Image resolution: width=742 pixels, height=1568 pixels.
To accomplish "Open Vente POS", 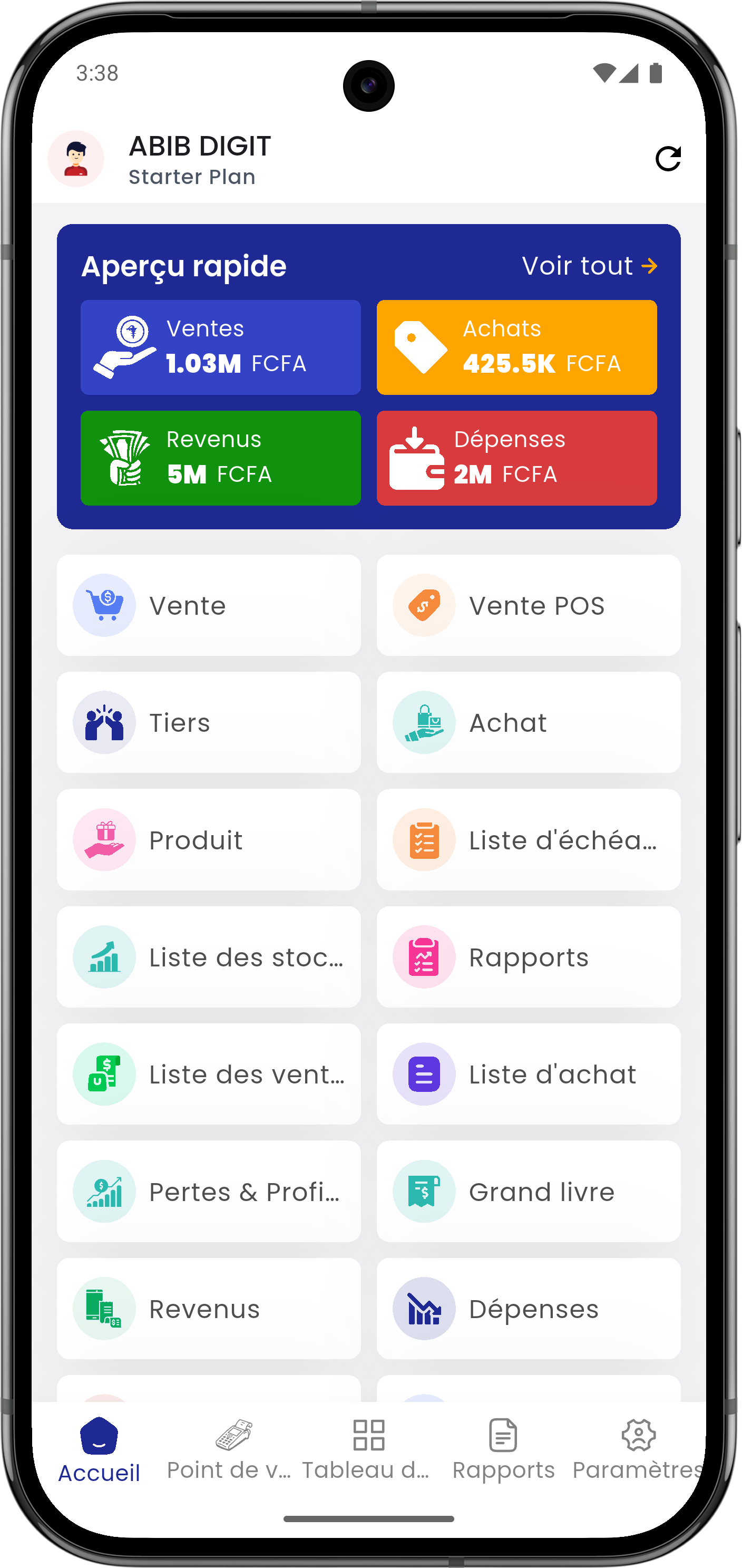I will click(528, 605).
